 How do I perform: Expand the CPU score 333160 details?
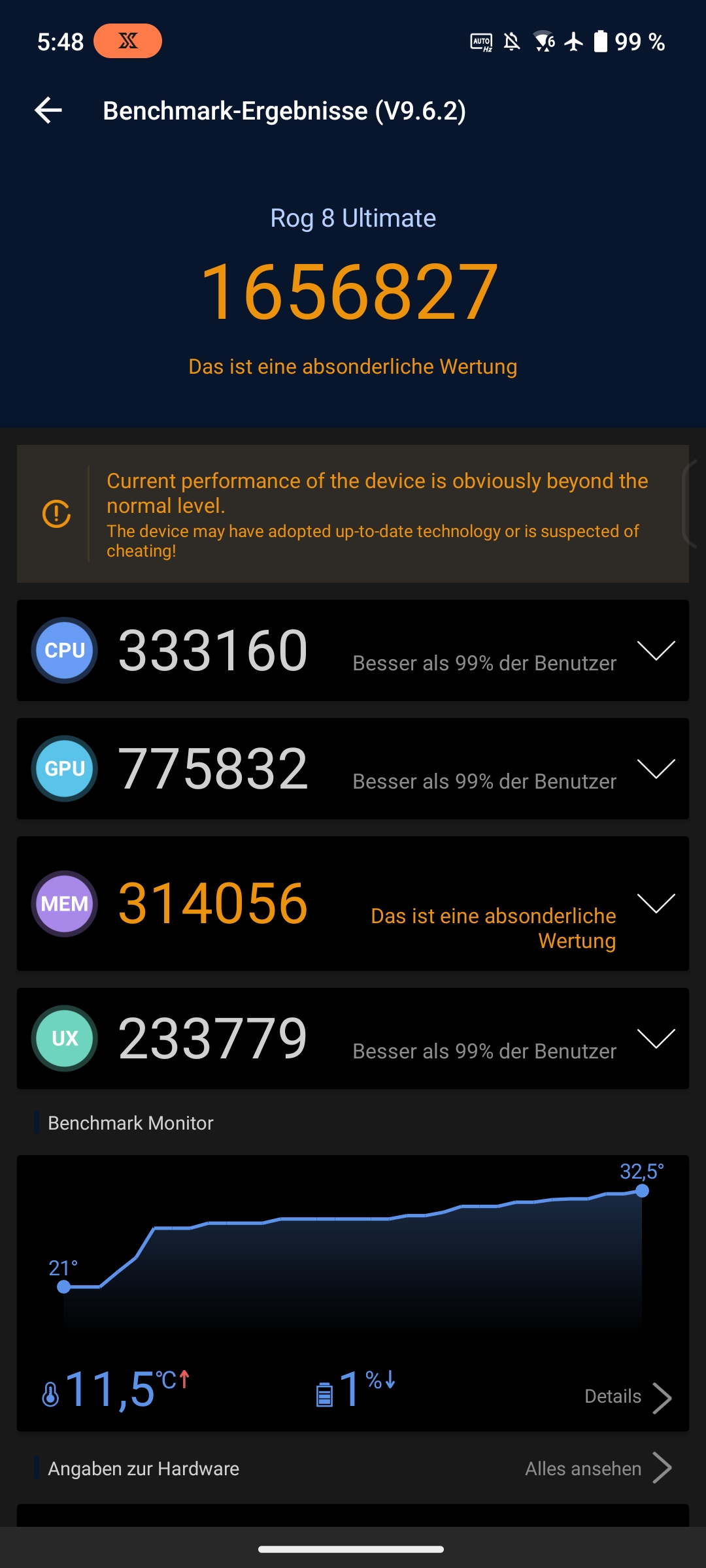point(656,651)
